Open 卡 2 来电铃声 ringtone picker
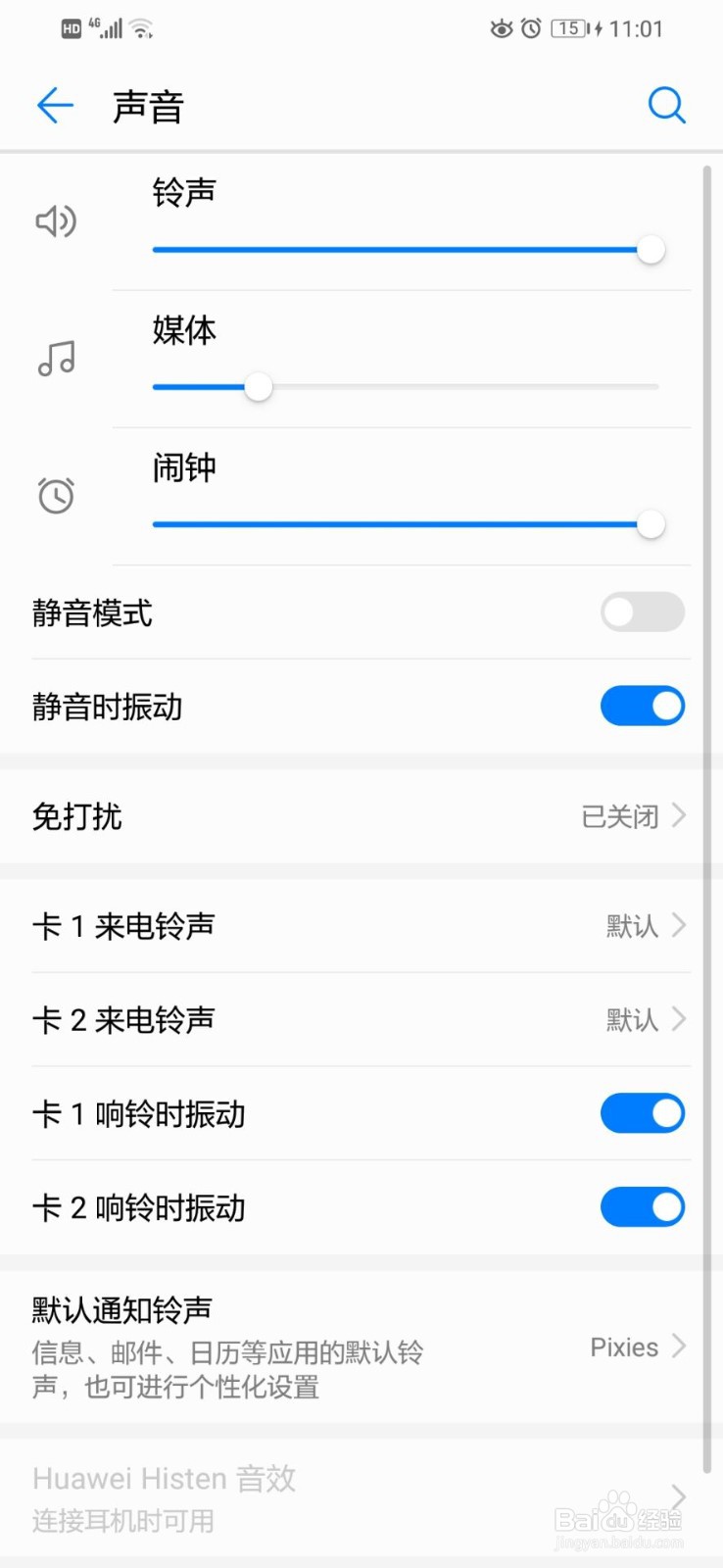 click(x=361, y=1019)
